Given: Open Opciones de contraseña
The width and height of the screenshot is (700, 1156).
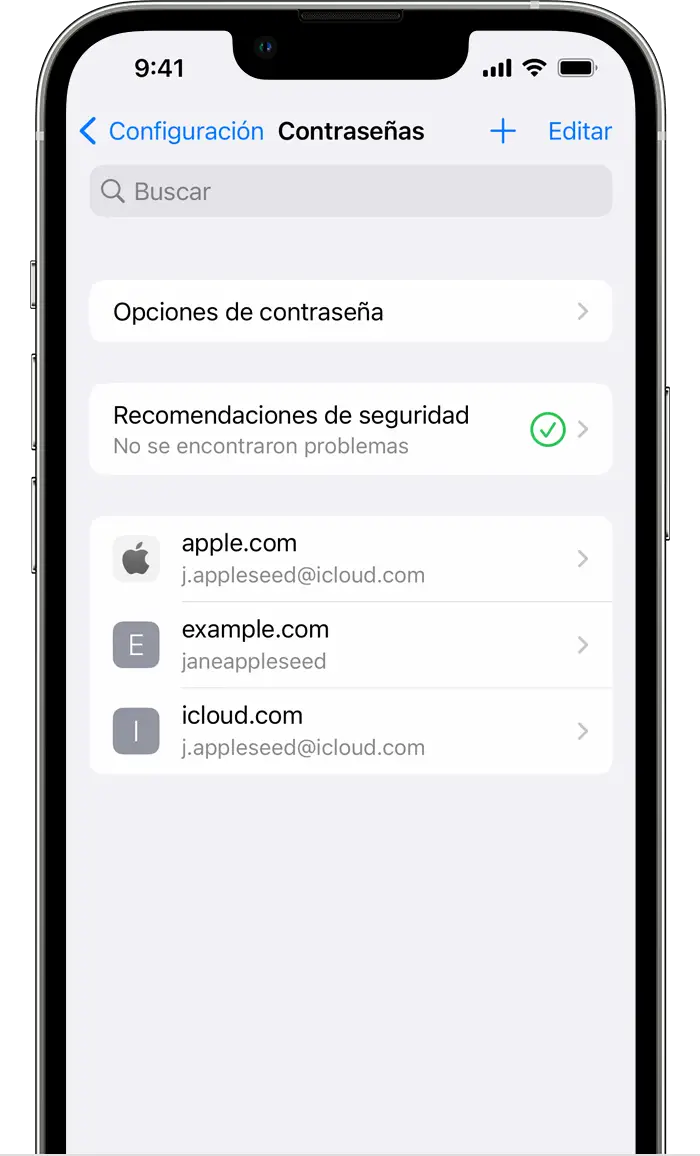Looking at the screenshot, I should point(350,312).
